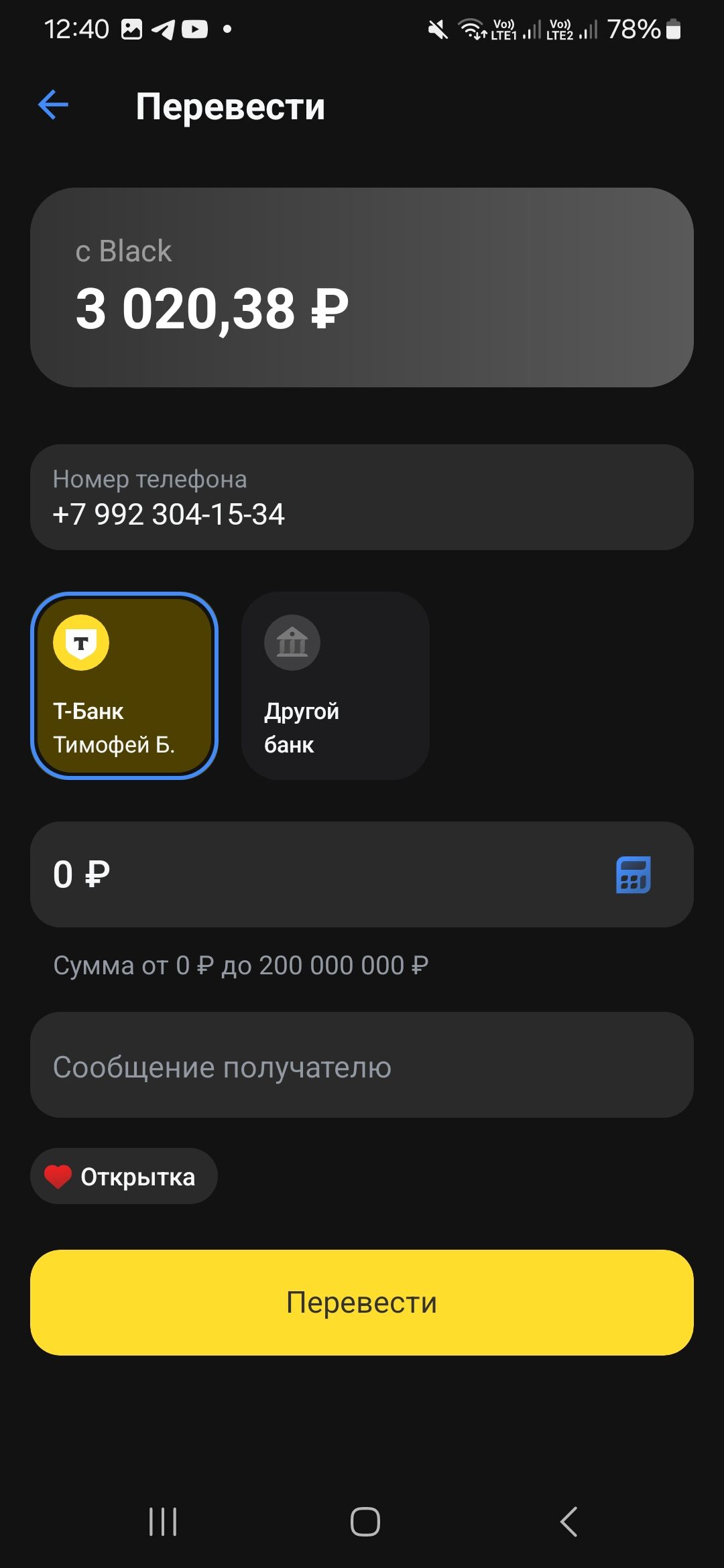
Task: Tap the yellow Перевести button
Action: tap(362, 1303)
